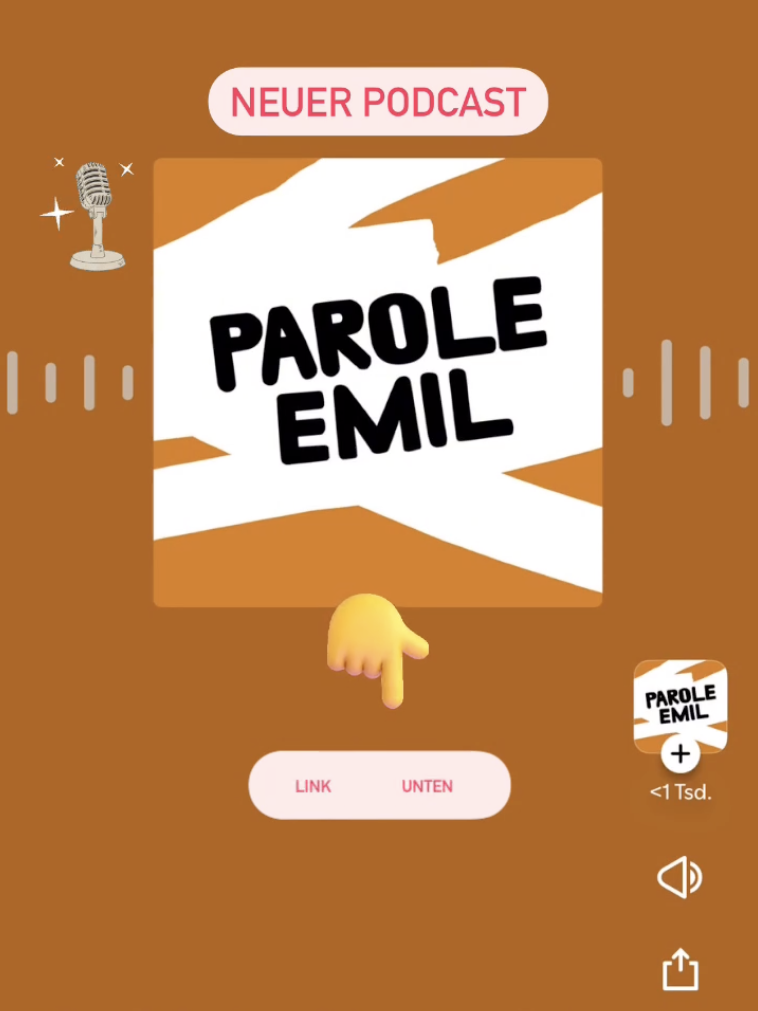This screenshot has width=758, height=1011.
Task: Open the Parole Emil profile avatar
Action: pyautogui.click(x=680, y=702)
